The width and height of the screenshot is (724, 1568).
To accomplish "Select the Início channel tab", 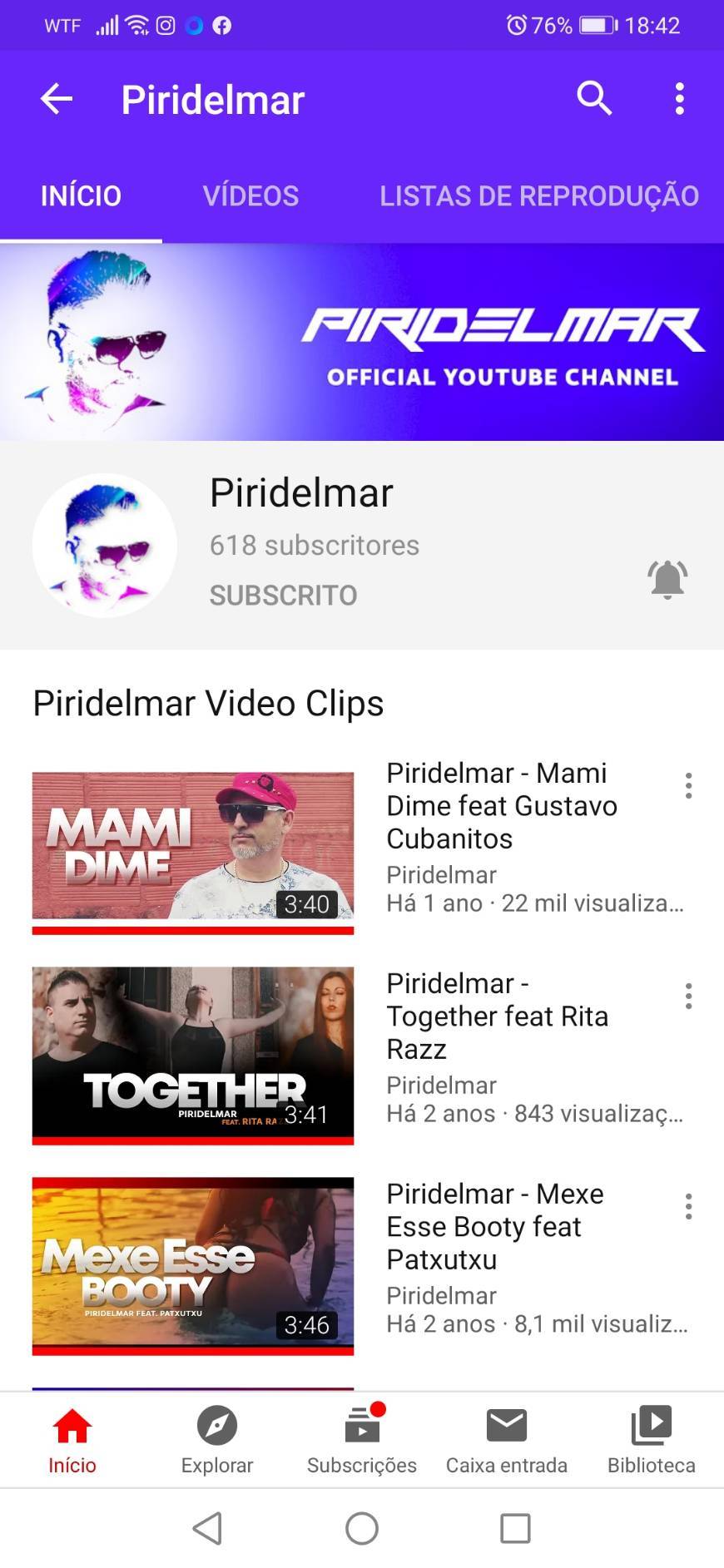I will point(81,195).
